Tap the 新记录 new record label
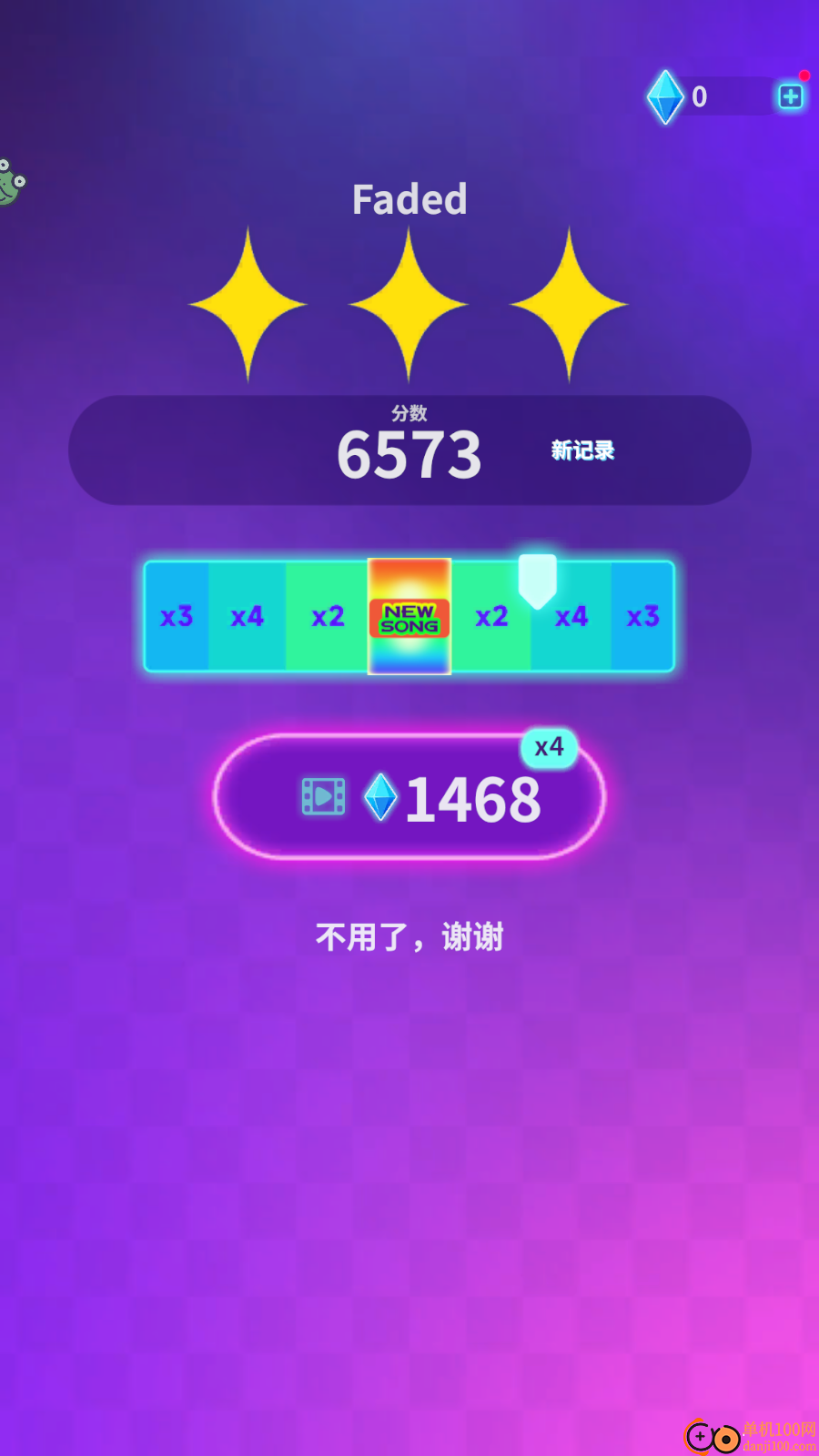Screen dimensions: 819x1456 click(x=581, y=450)
